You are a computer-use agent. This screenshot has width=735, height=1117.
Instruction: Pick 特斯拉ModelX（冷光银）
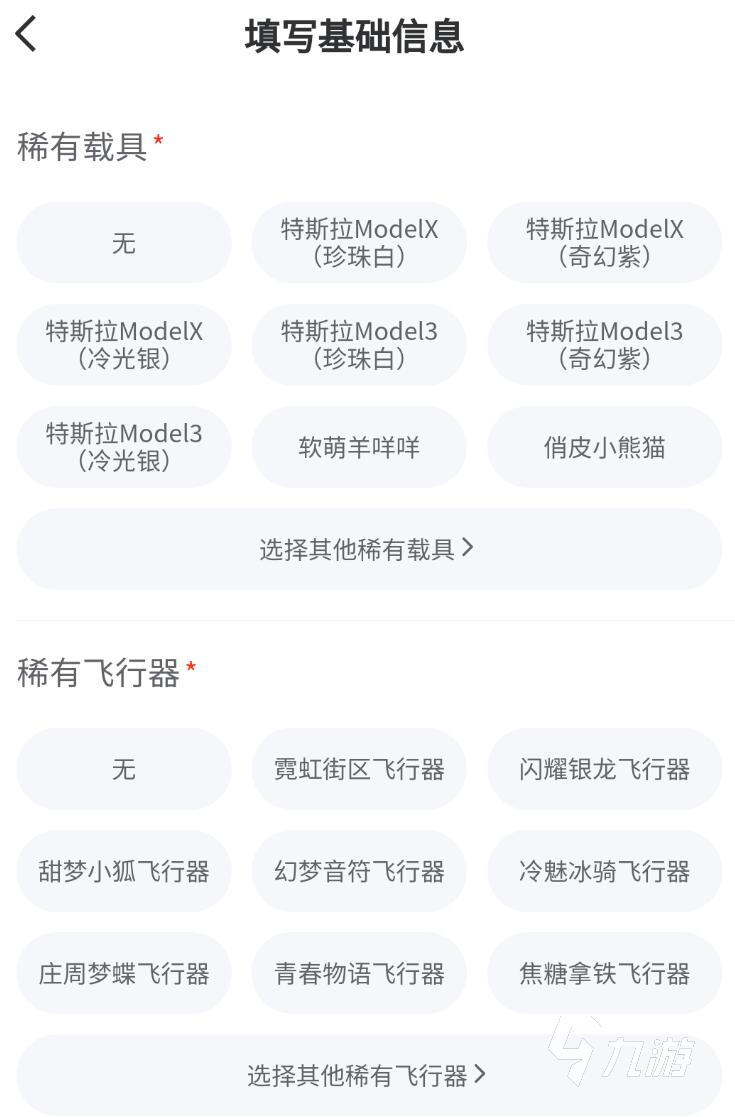(124, 345)
